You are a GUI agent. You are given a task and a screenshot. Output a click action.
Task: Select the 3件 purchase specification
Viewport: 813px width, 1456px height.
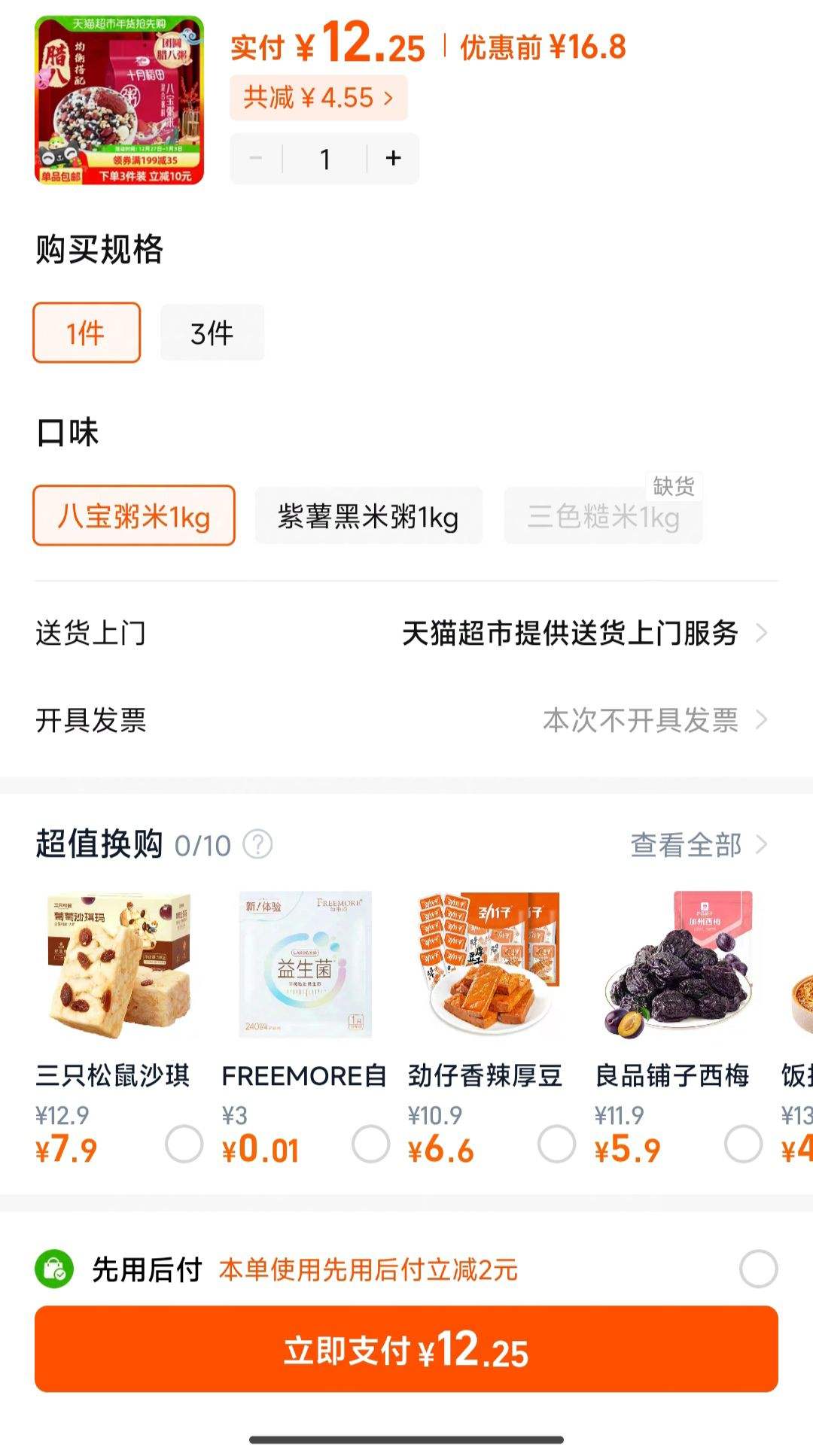pos(212,333)
